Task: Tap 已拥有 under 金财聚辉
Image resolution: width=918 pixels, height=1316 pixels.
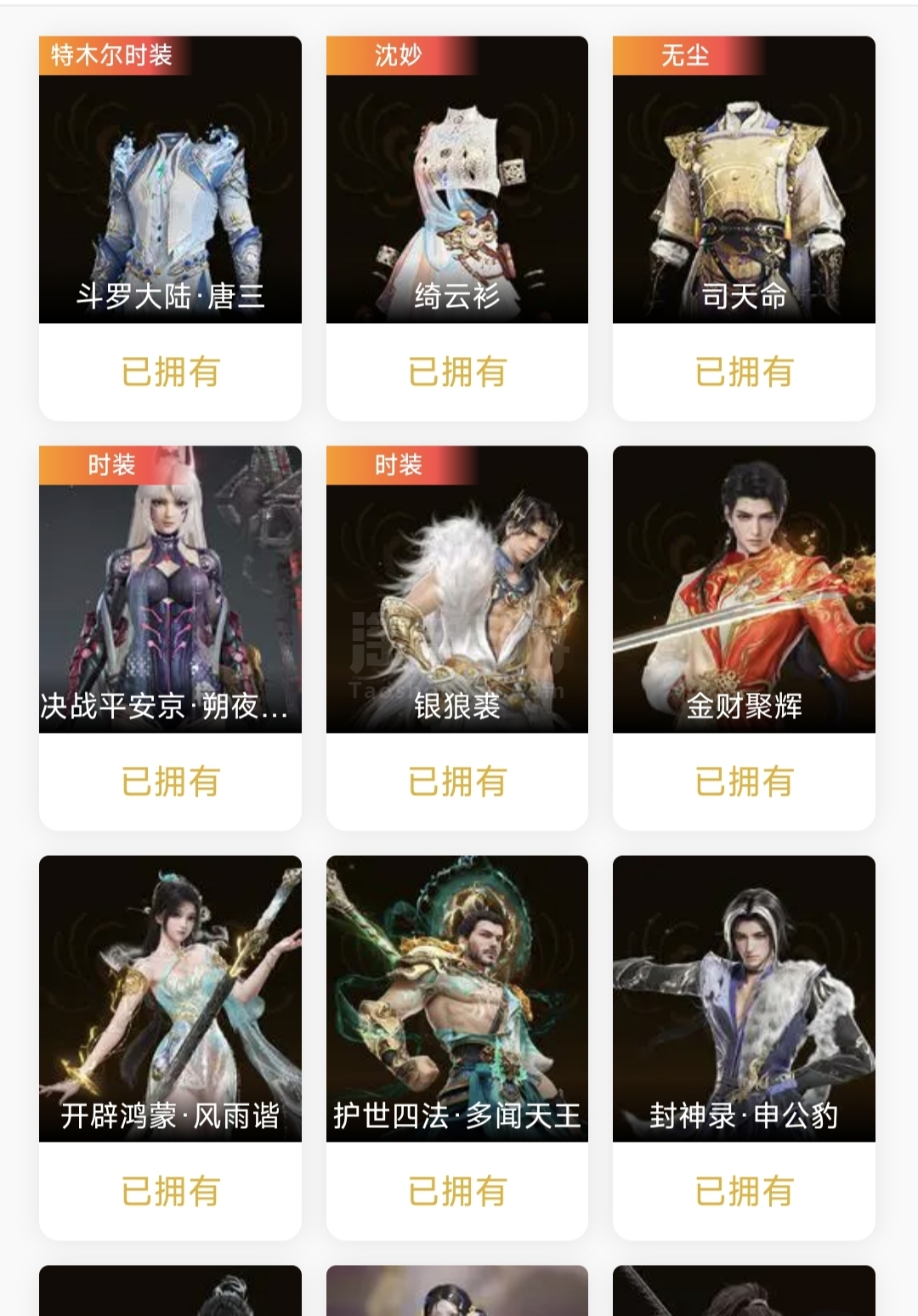Action: (744, 781)
